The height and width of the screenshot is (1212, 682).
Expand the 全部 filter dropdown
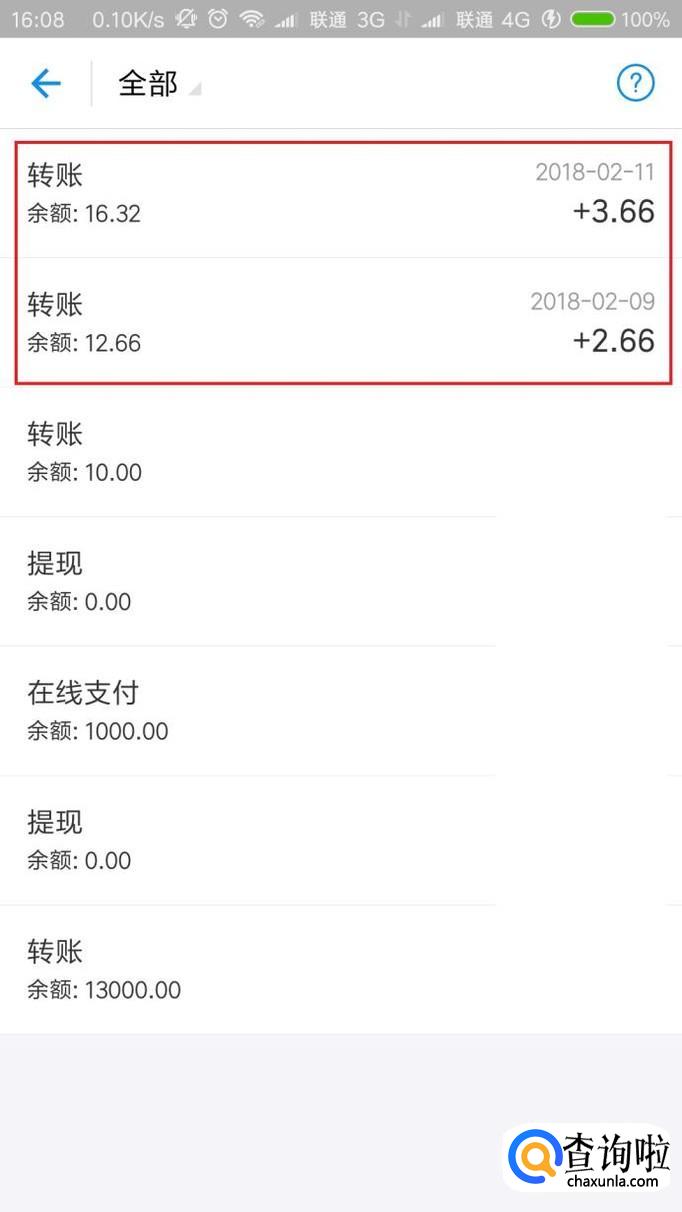[x=159, y=85]
